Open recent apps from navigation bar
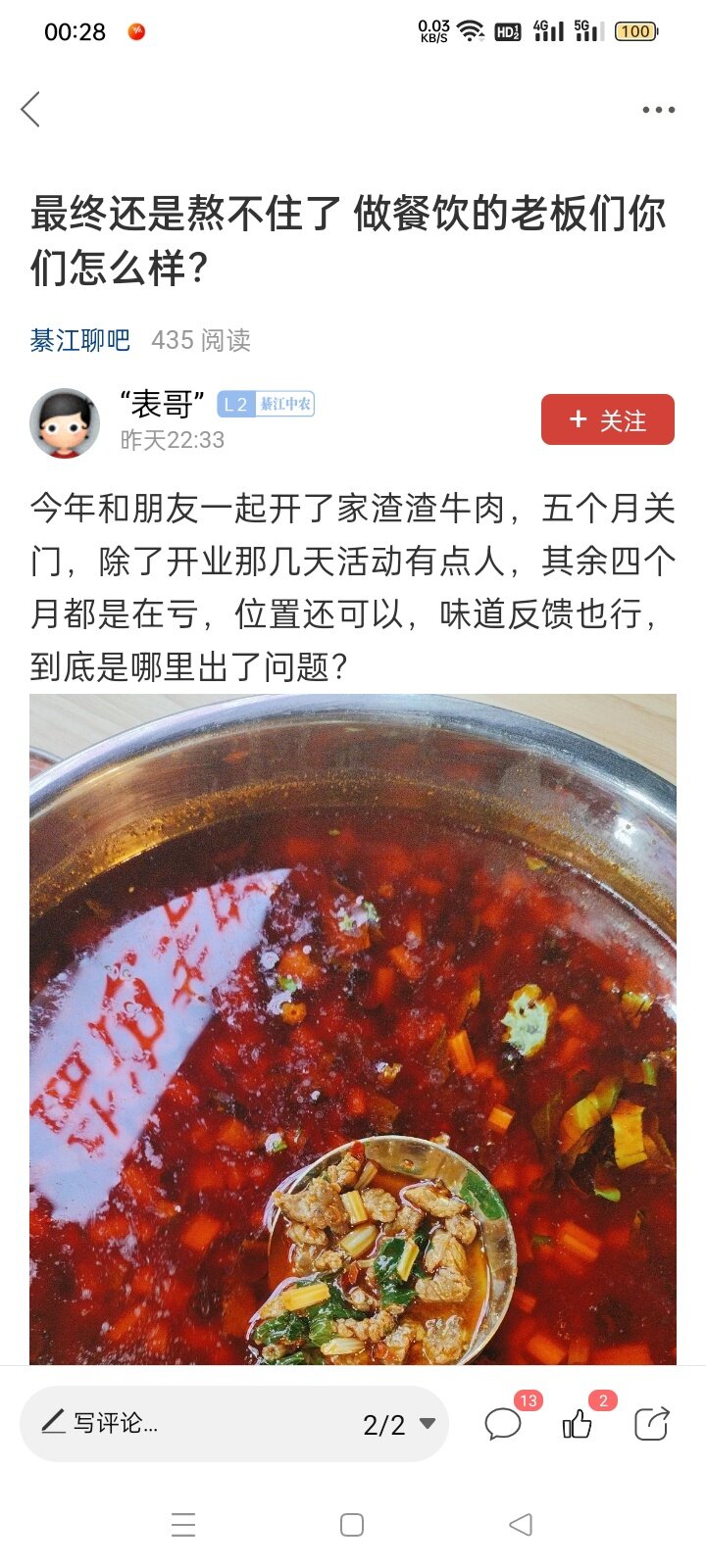The height and width of the screenshot is (1568, 706). 183,1525
